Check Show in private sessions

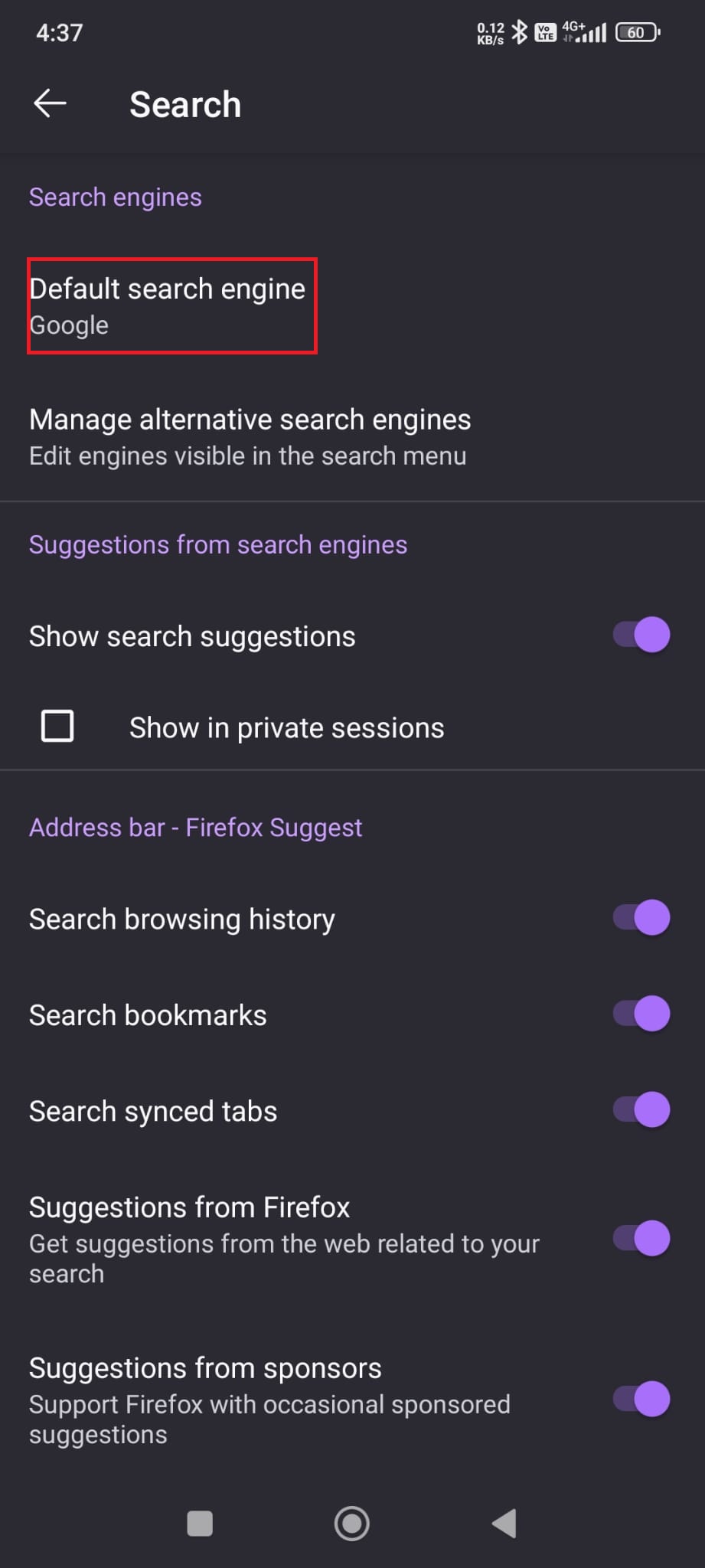point(57,726)
